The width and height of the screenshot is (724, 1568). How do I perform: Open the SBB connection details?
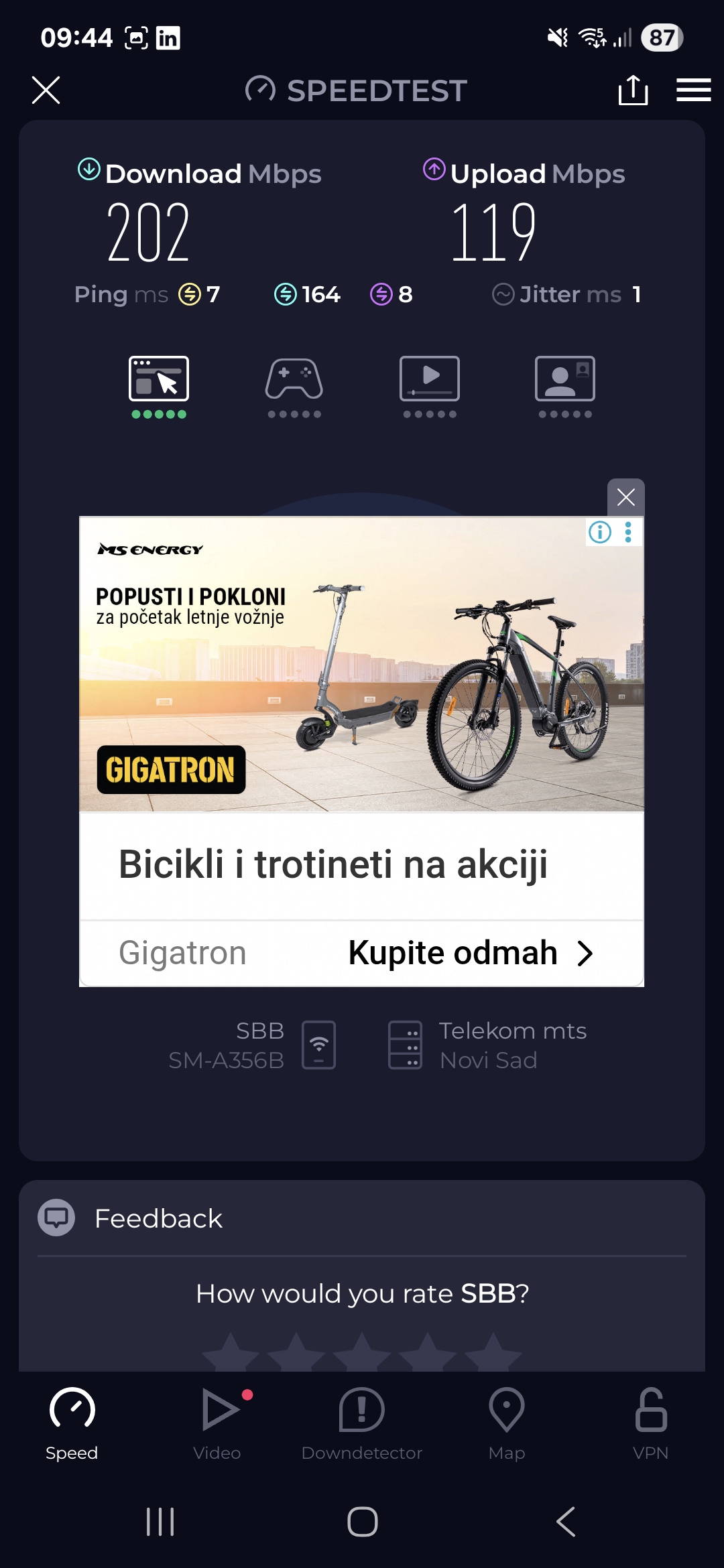click(318, 1045)
